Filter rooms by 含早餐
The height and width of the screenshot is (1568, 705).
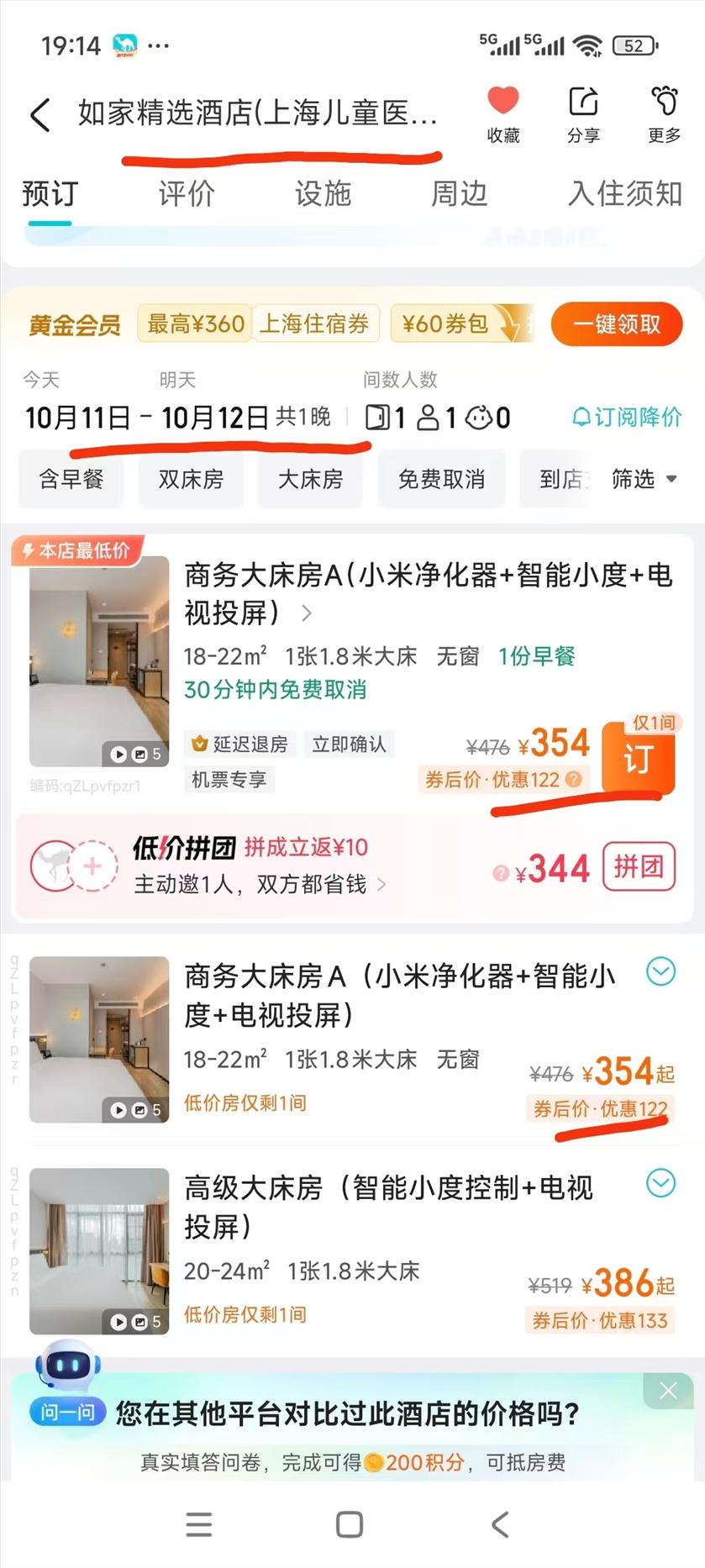(71, 479)
